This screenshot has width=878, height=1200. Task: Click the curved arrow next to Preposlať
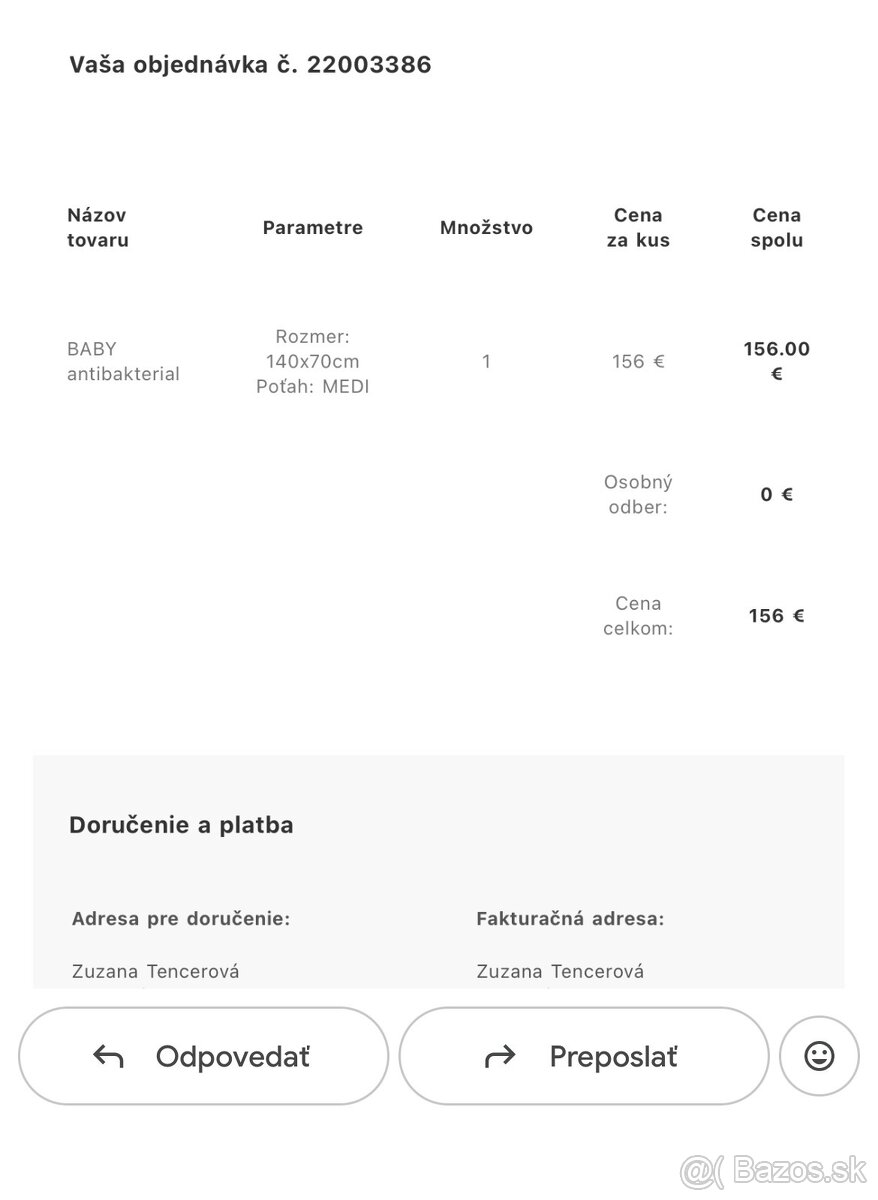pos(499,1056)
